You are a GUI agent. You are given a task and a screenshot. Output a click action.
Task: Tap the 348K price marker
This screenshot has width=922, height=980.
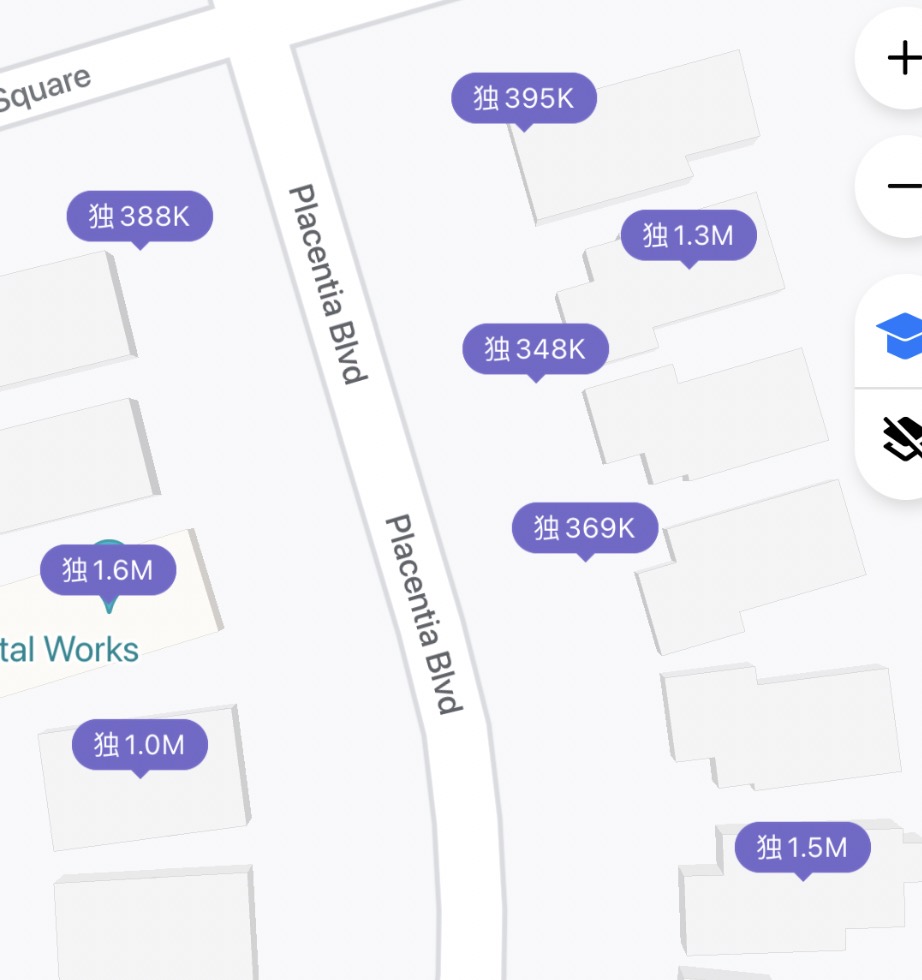click(x=535, y=349)
